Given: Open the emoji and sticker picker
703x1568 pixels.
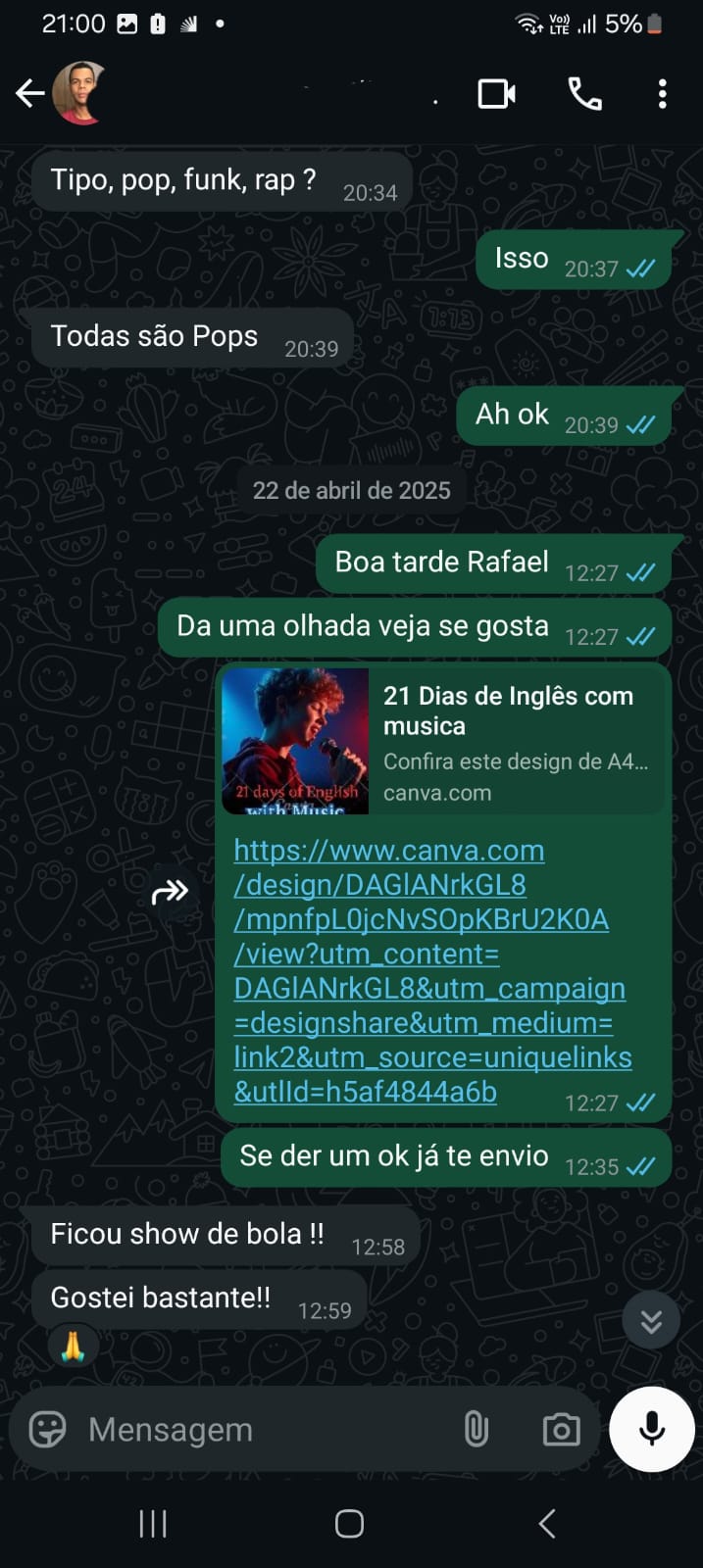Looking at the screenshot, I should 47,1430.
